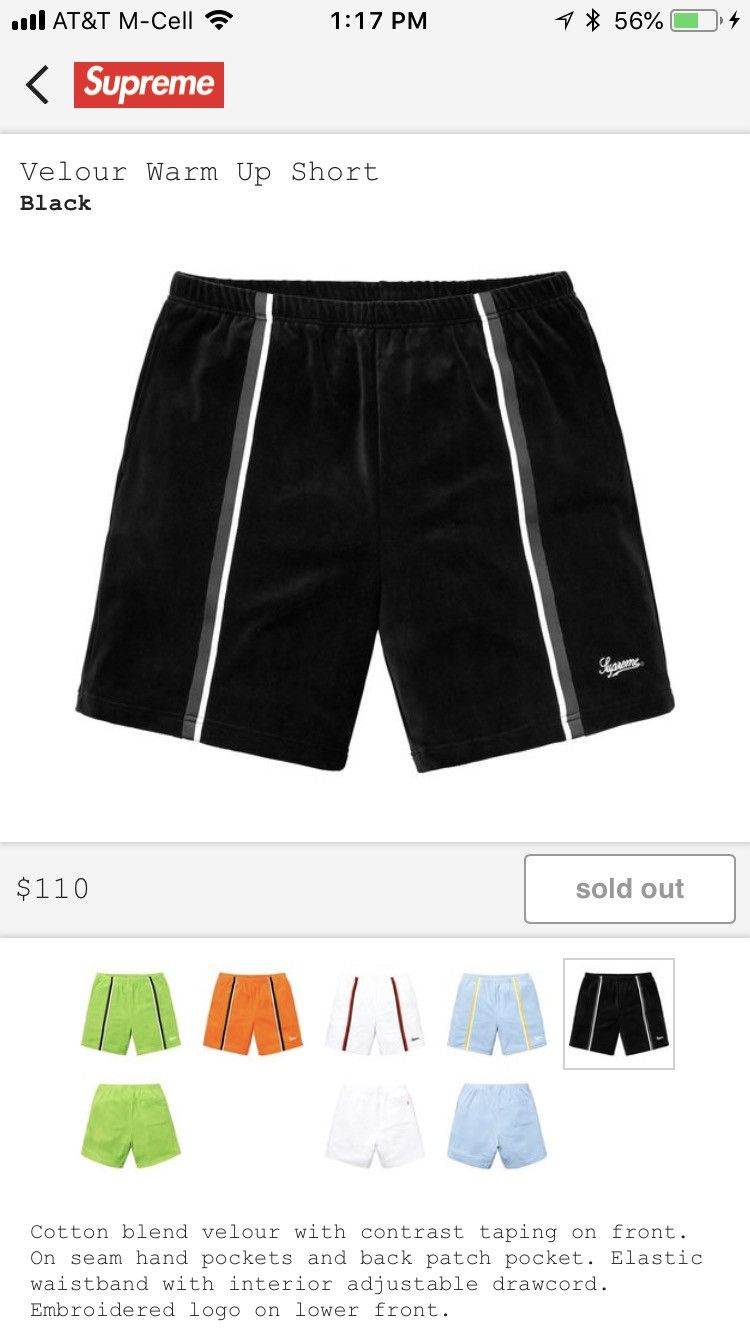The width and height of the screenshot is (750, 1334).
Task: Select the black shorts thumbnail
Action: (x=619, y=1013)
